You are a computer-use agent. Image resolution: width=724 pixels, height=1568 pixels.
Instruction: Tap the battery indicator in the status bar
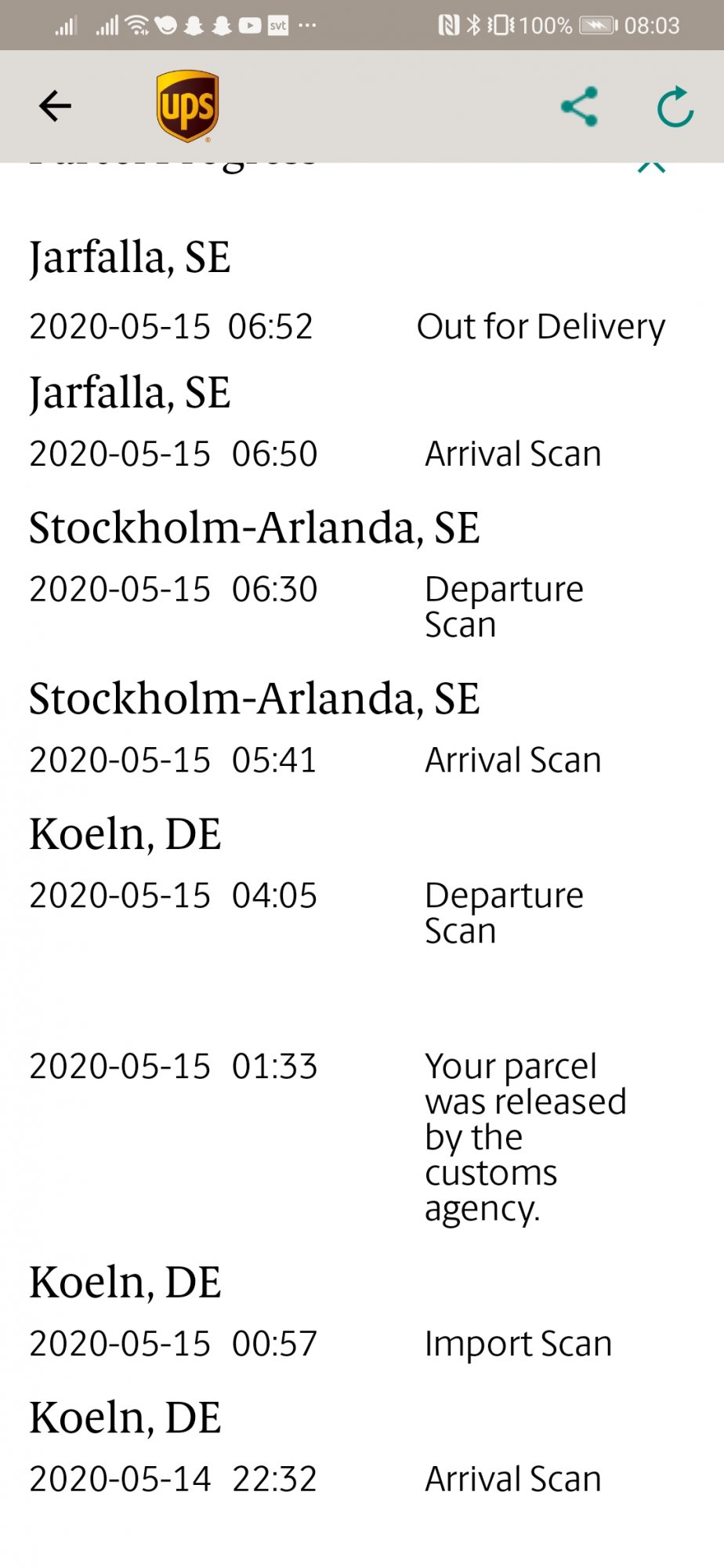(x=595, y=25)
